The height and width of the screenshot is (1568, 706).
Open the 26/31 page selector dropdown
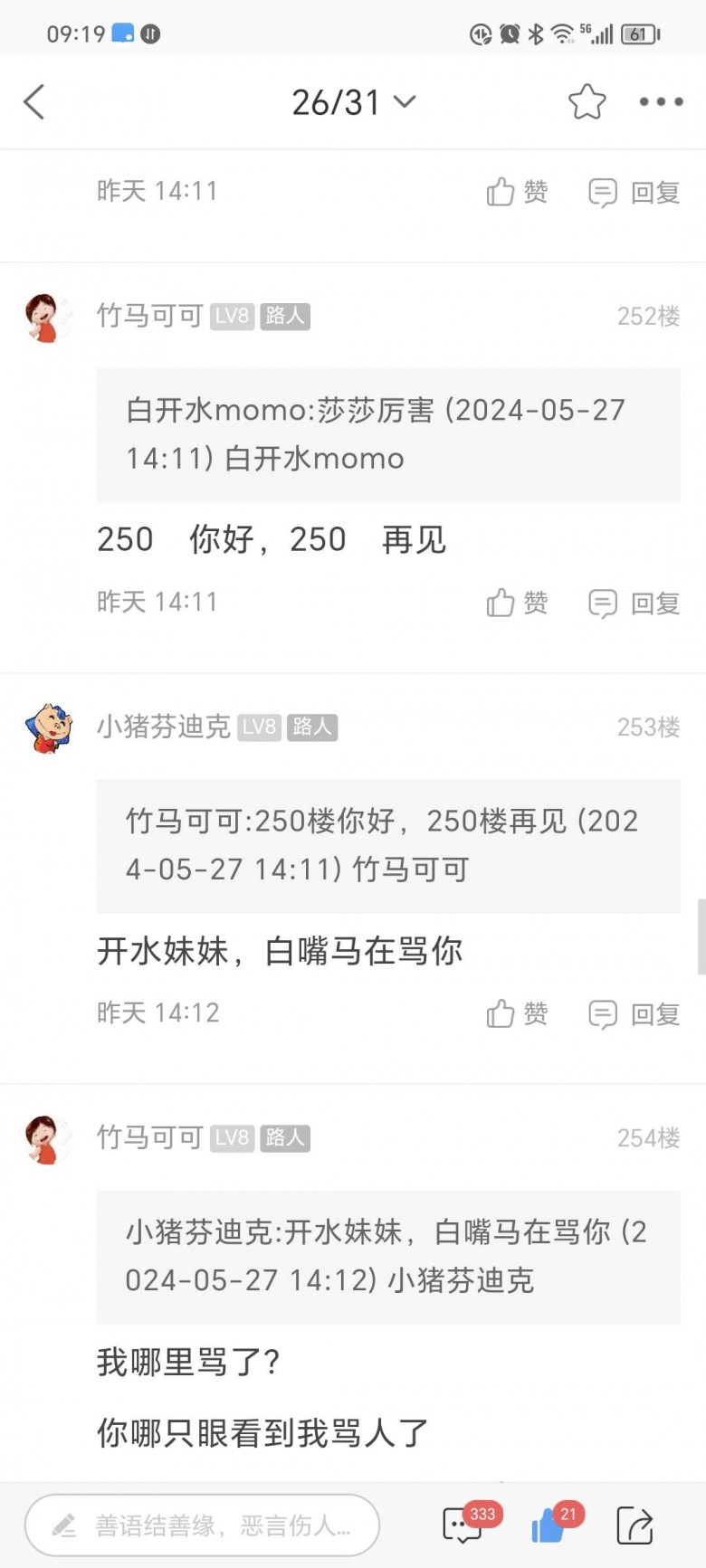tap(353, 102)
